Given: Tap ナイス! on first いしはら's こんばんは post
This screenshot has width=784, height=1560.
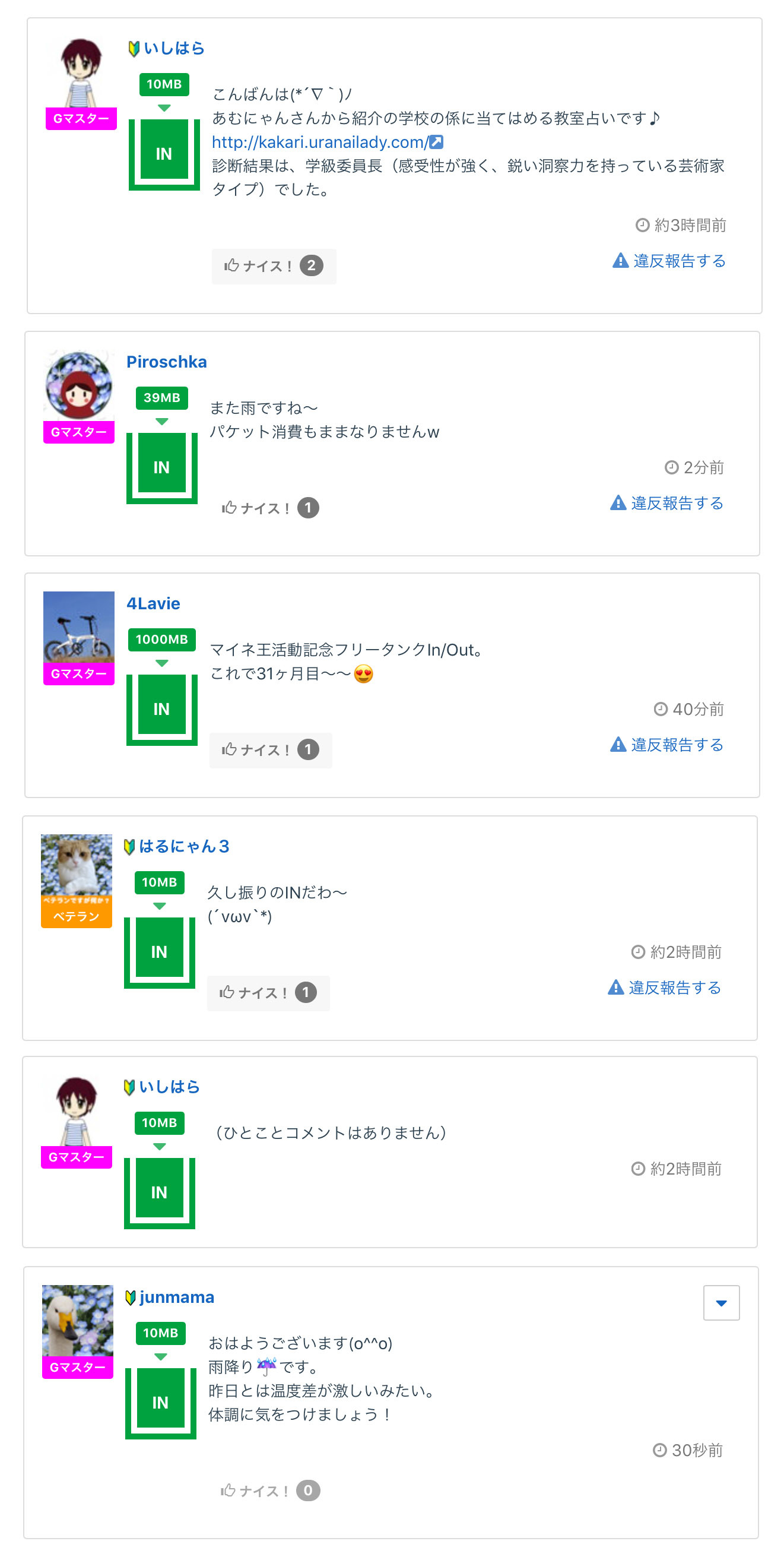Looking at the screenshot, I should tap(274, 266).
